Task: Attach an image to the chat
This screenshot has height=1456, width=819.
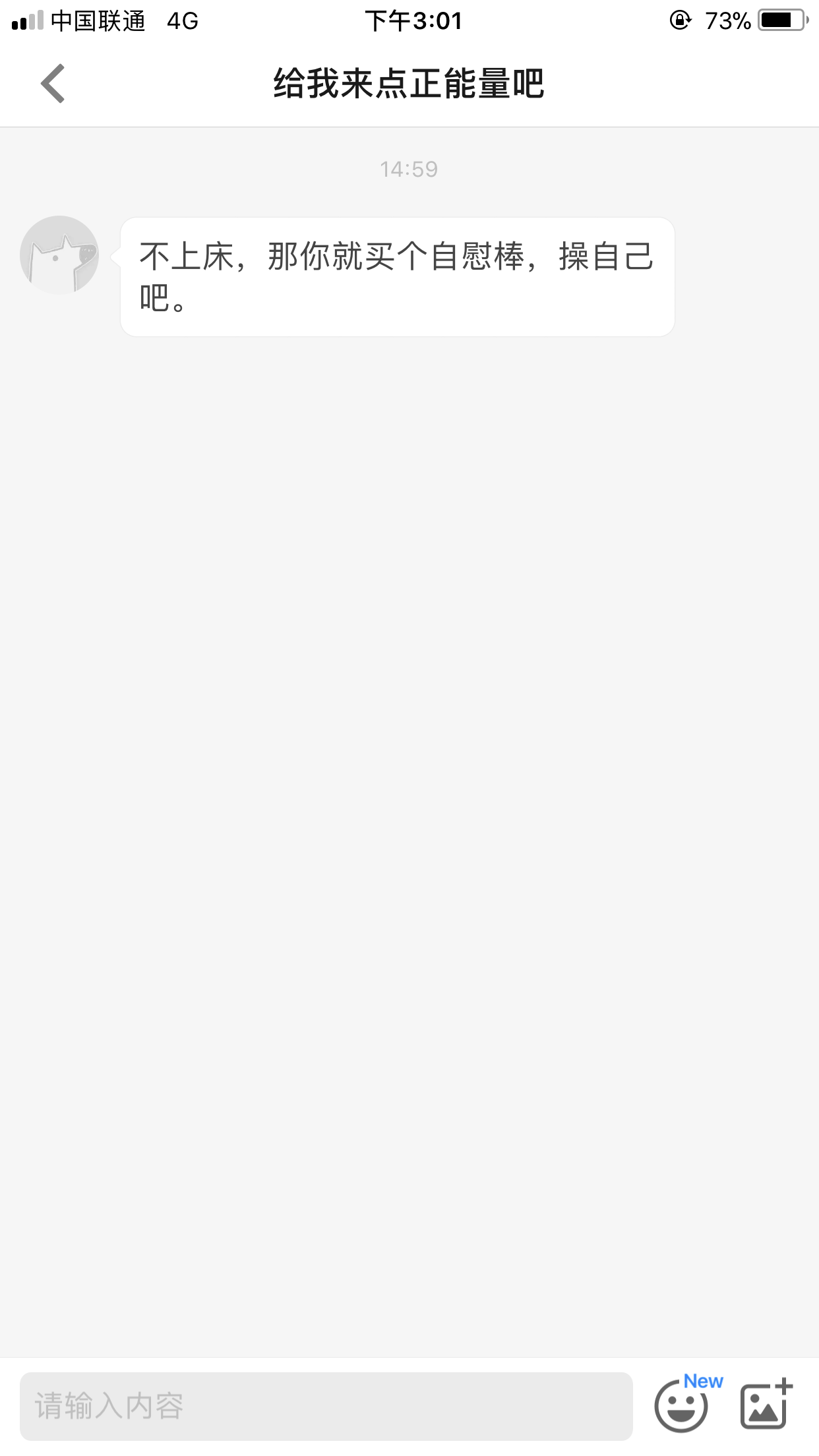Action: pos(765,1405)
